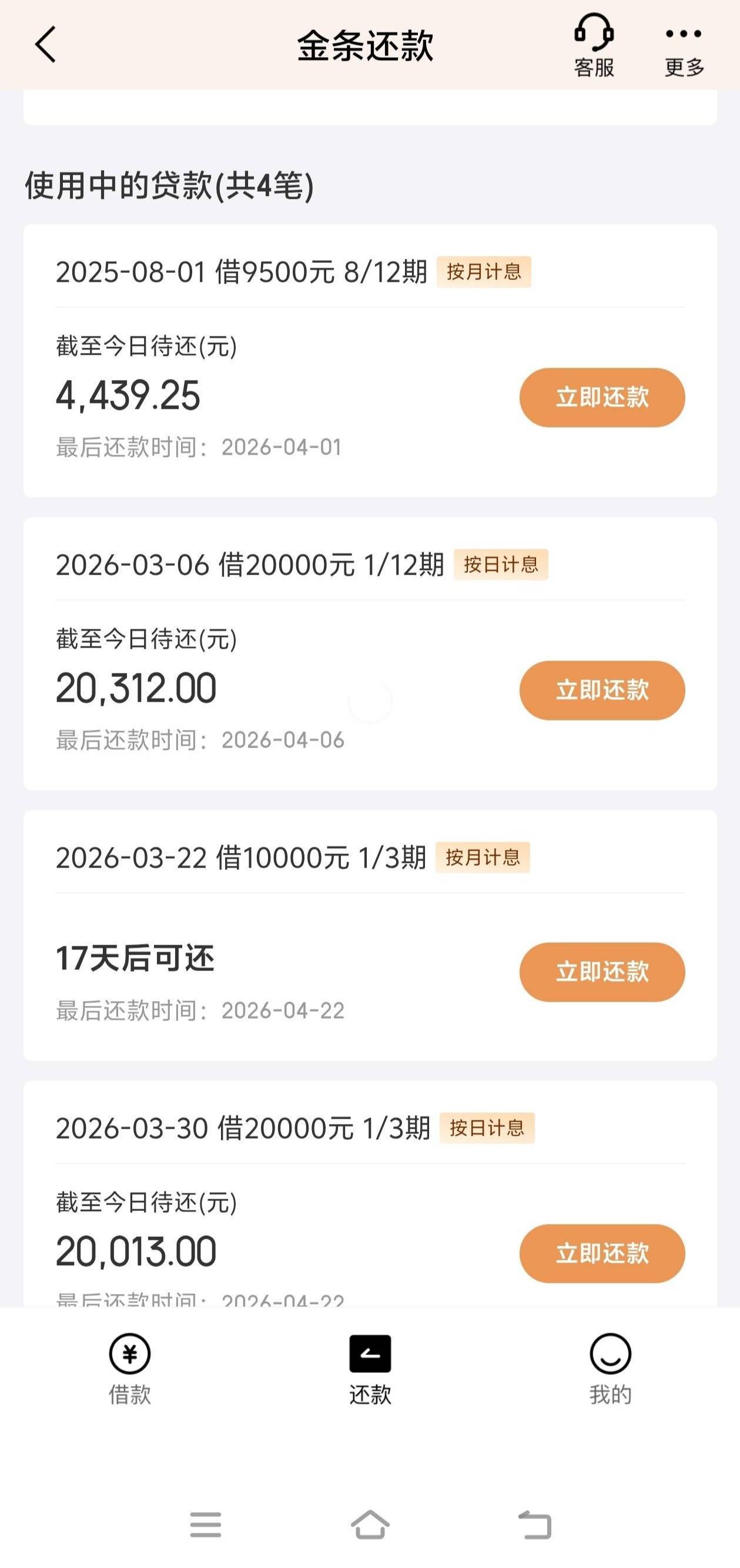Switch to the 借款 tab

pyautogui.click(x=130, y=1369)
